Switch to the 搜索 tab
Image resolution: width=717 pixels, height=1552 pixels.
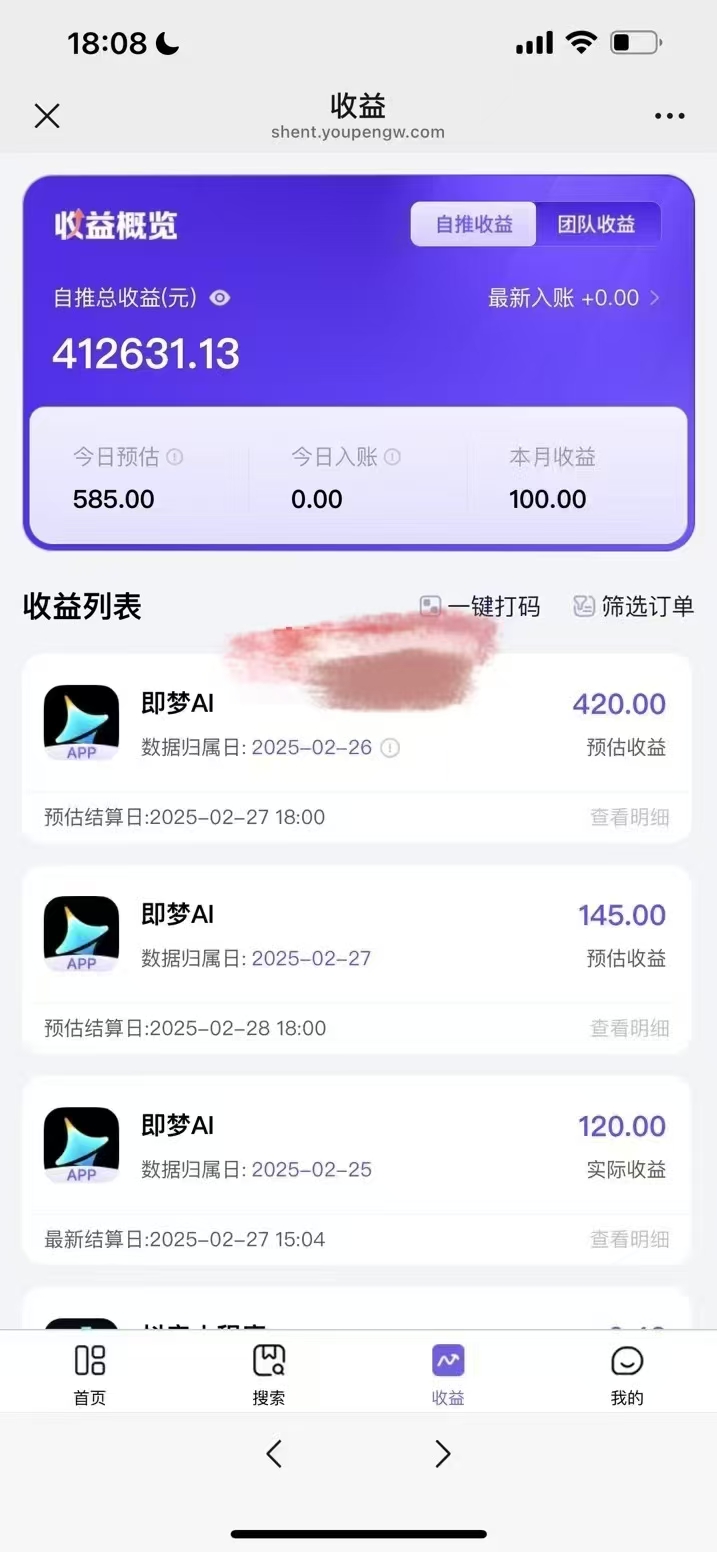point(269,1375)
